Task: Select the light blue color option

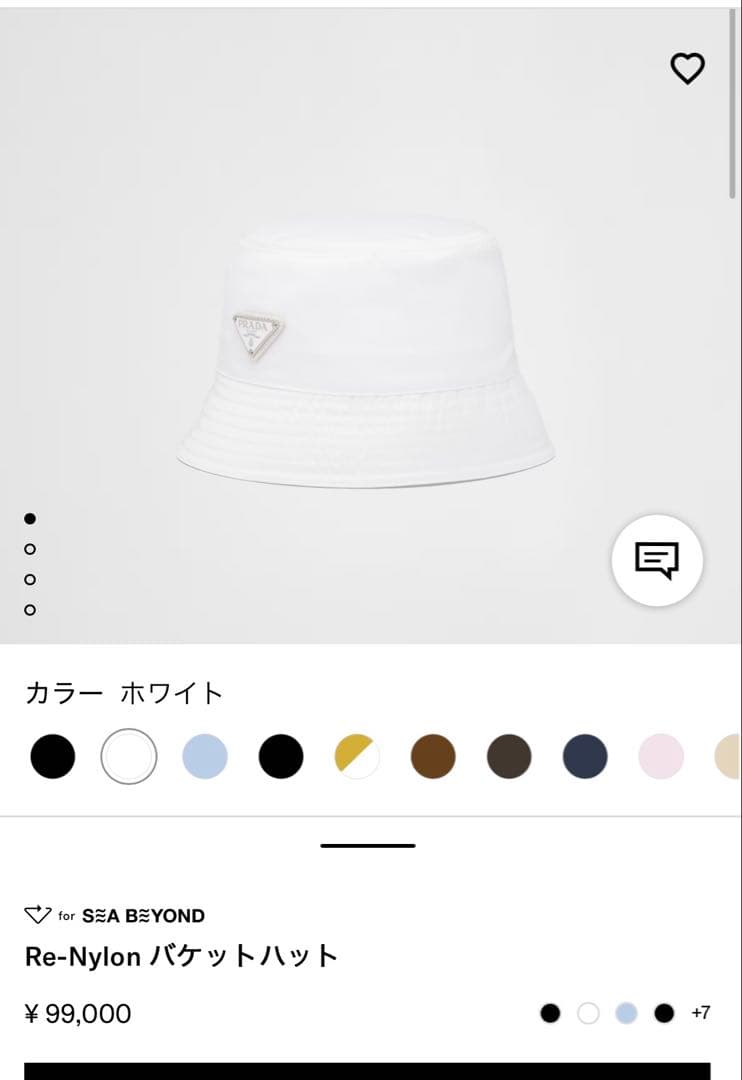Action: pyautogui.click(x=206, y=757)
